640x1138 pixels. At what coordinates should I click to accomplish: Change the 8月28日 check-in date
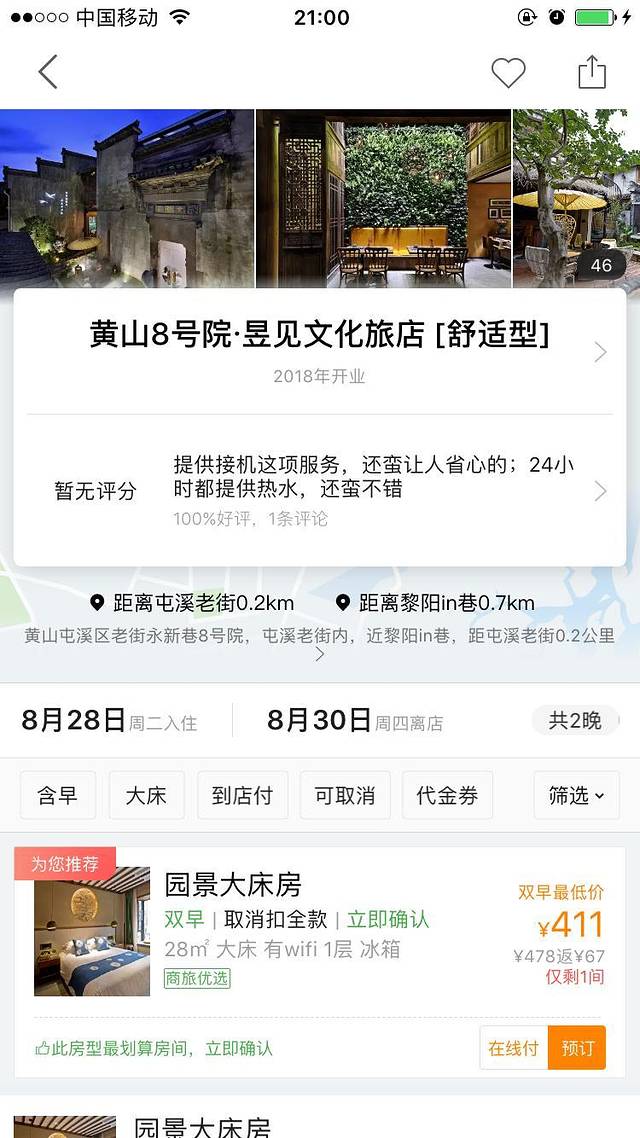coord(108,721)
